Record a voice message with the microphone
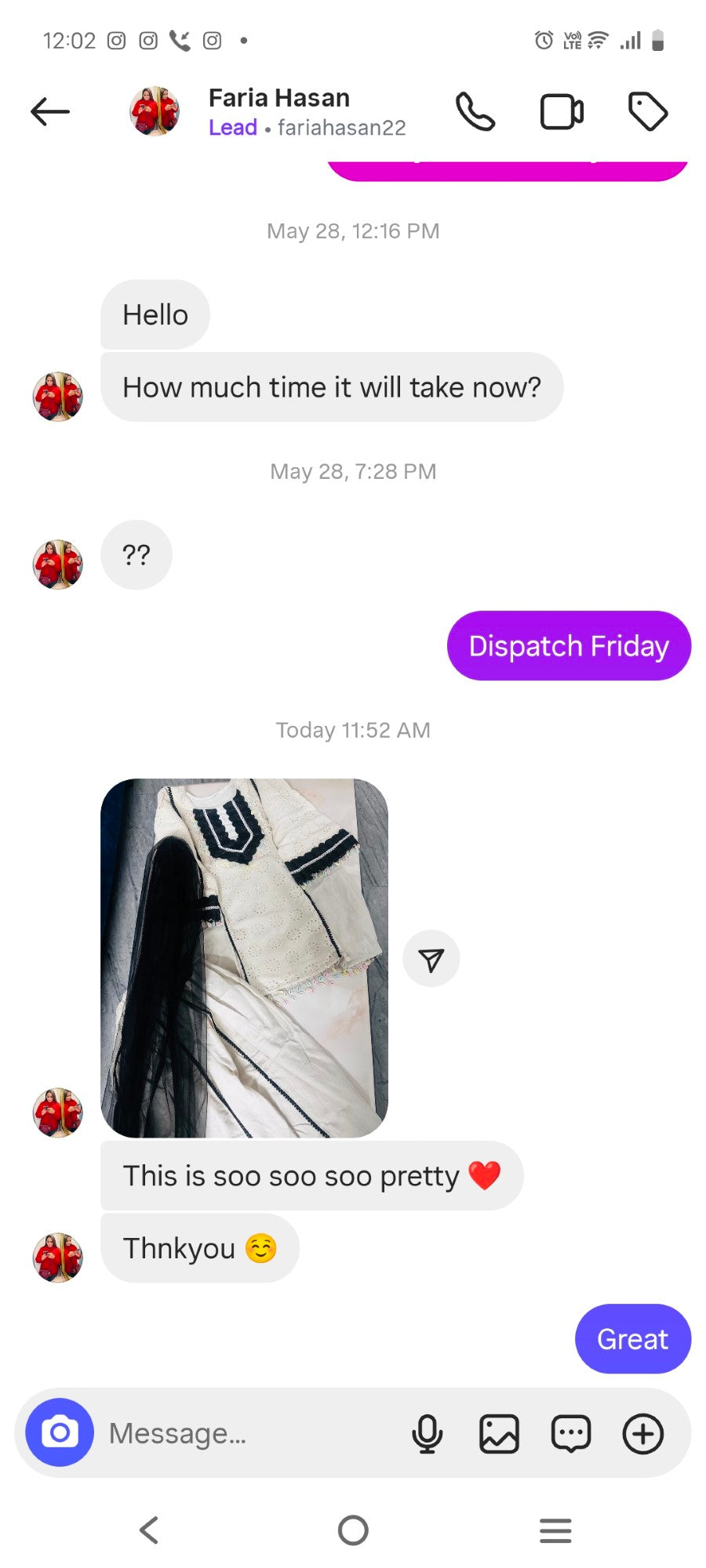 427,1434
